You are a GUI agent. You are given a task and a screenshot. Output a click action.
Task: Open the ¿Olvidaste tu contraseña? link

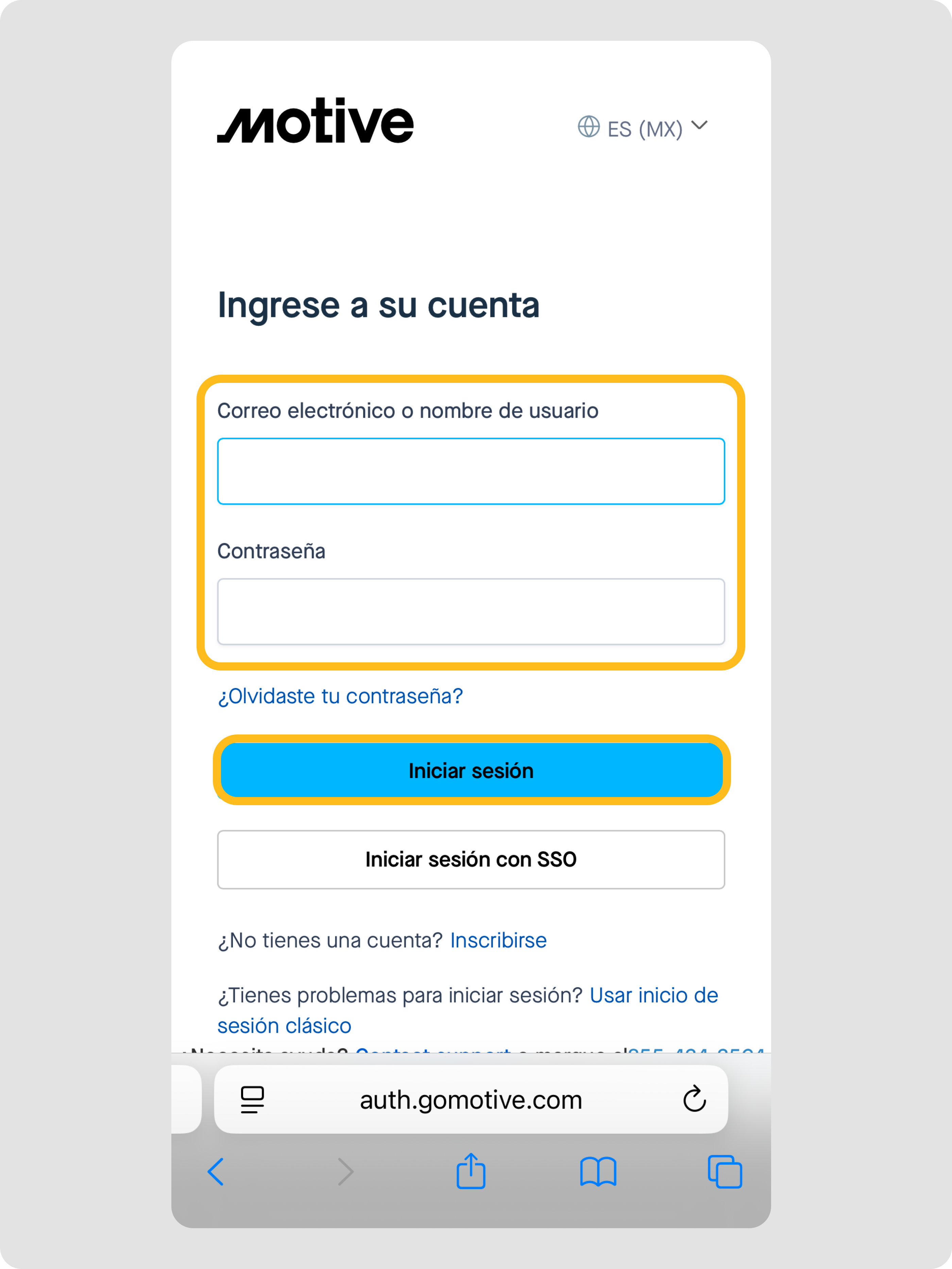[340, 696]
